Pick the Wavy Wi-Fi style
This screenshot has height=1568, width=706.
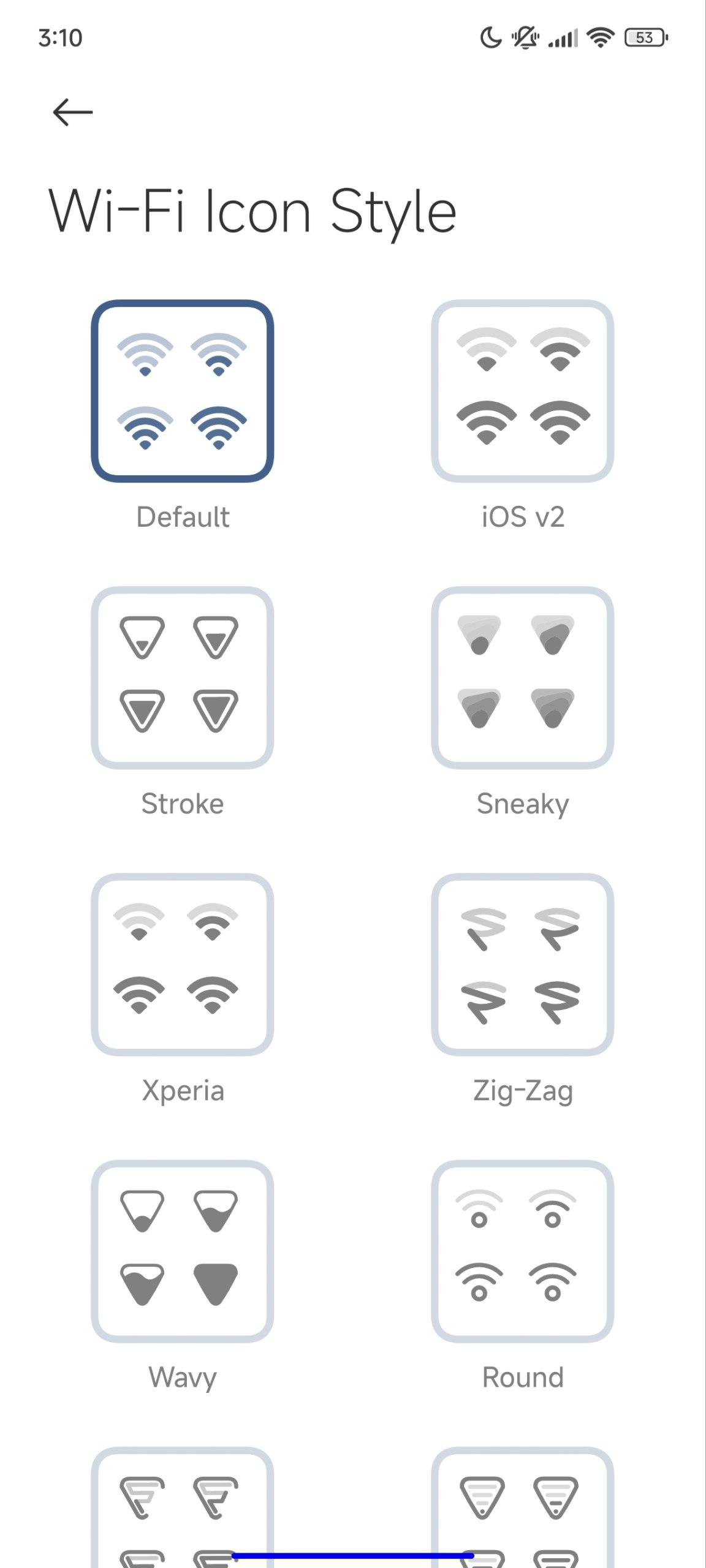pyautogui.click(x=183, y=1251)
